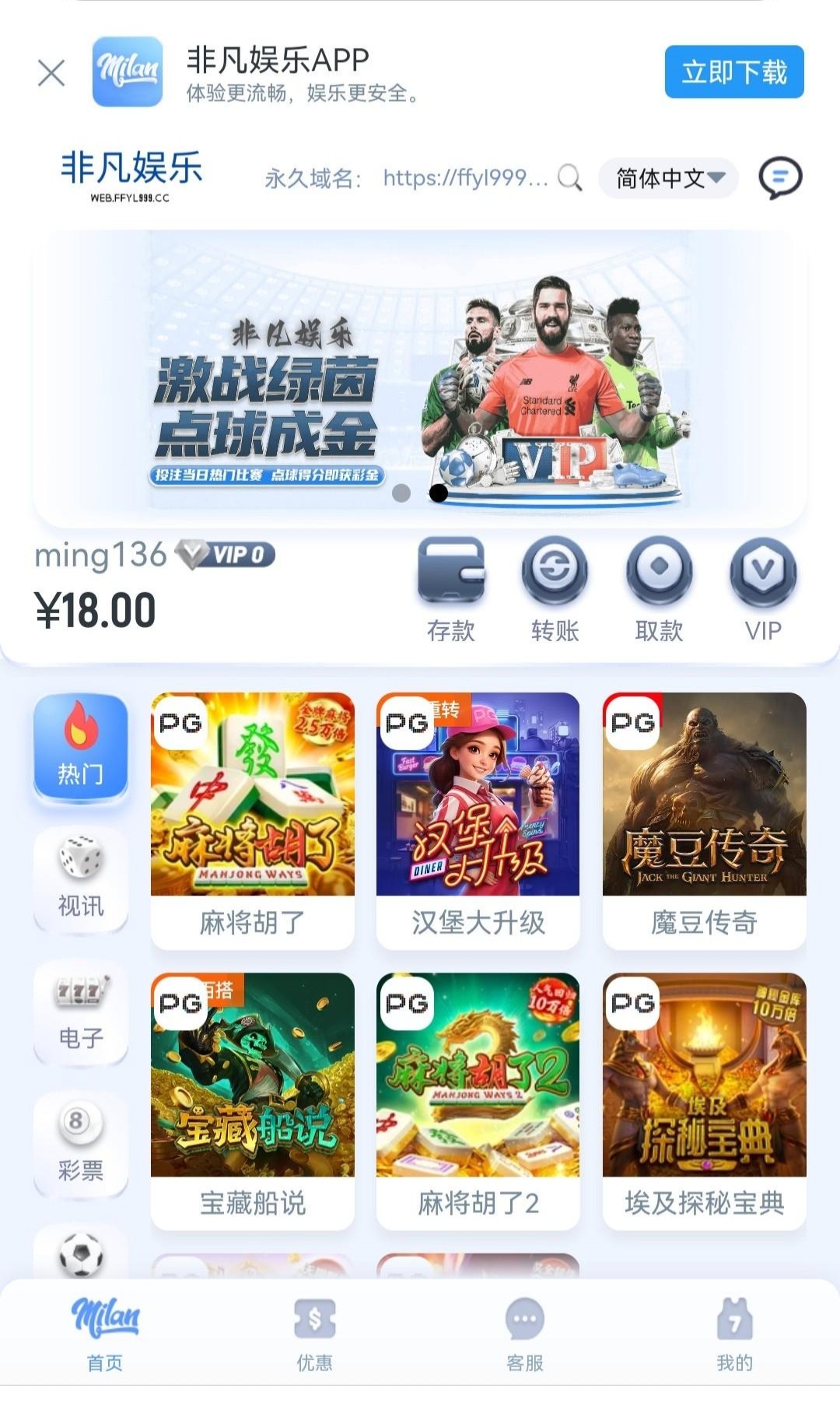Viewport: 840px width, 1403px height.
Task: Select the 视讯 category
Action: coord(80,879)
